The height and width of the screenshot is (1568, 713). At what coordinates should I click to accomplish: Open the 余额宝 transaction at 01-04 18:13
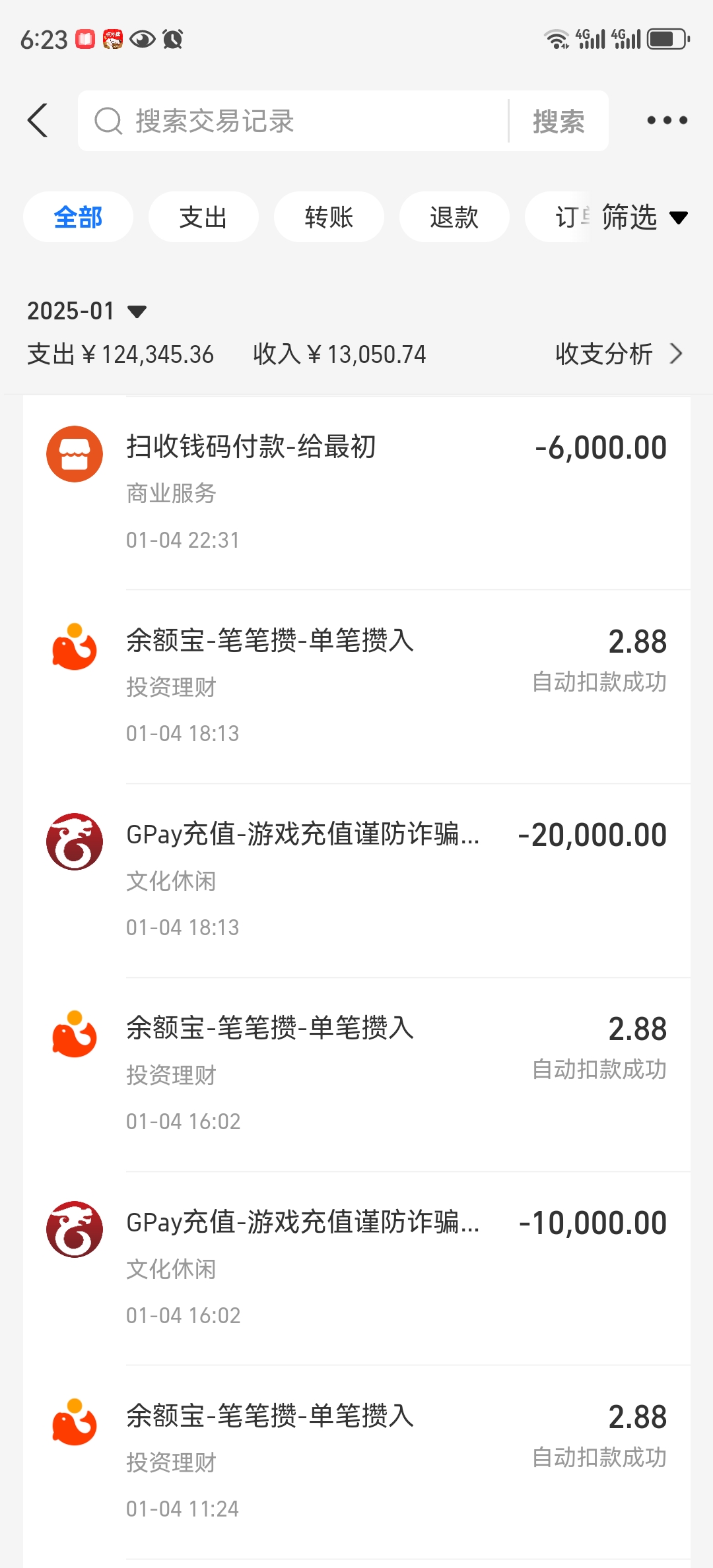[x=356, y=687]
